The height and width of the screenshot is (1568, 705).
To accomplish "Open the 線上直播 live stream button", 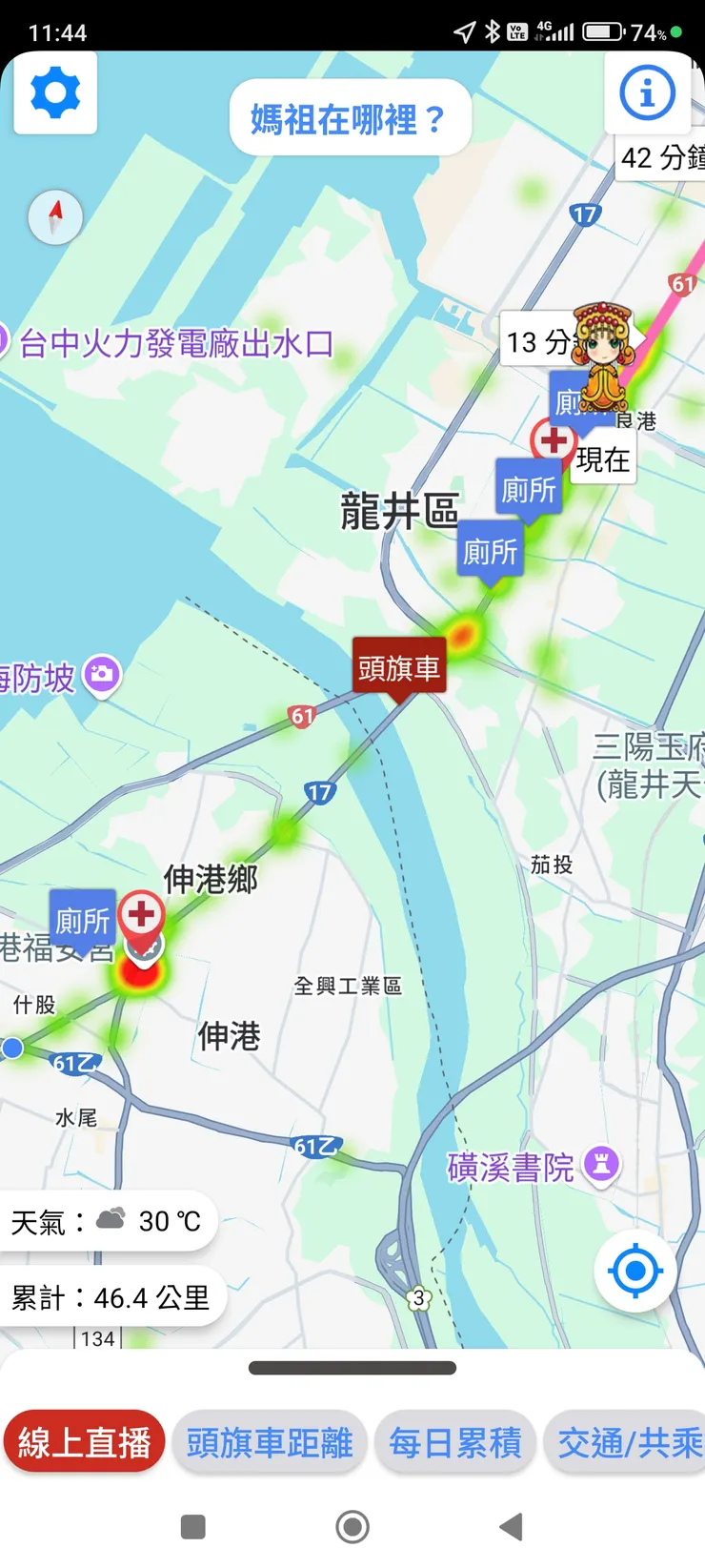I will (x=85, y=1442).
